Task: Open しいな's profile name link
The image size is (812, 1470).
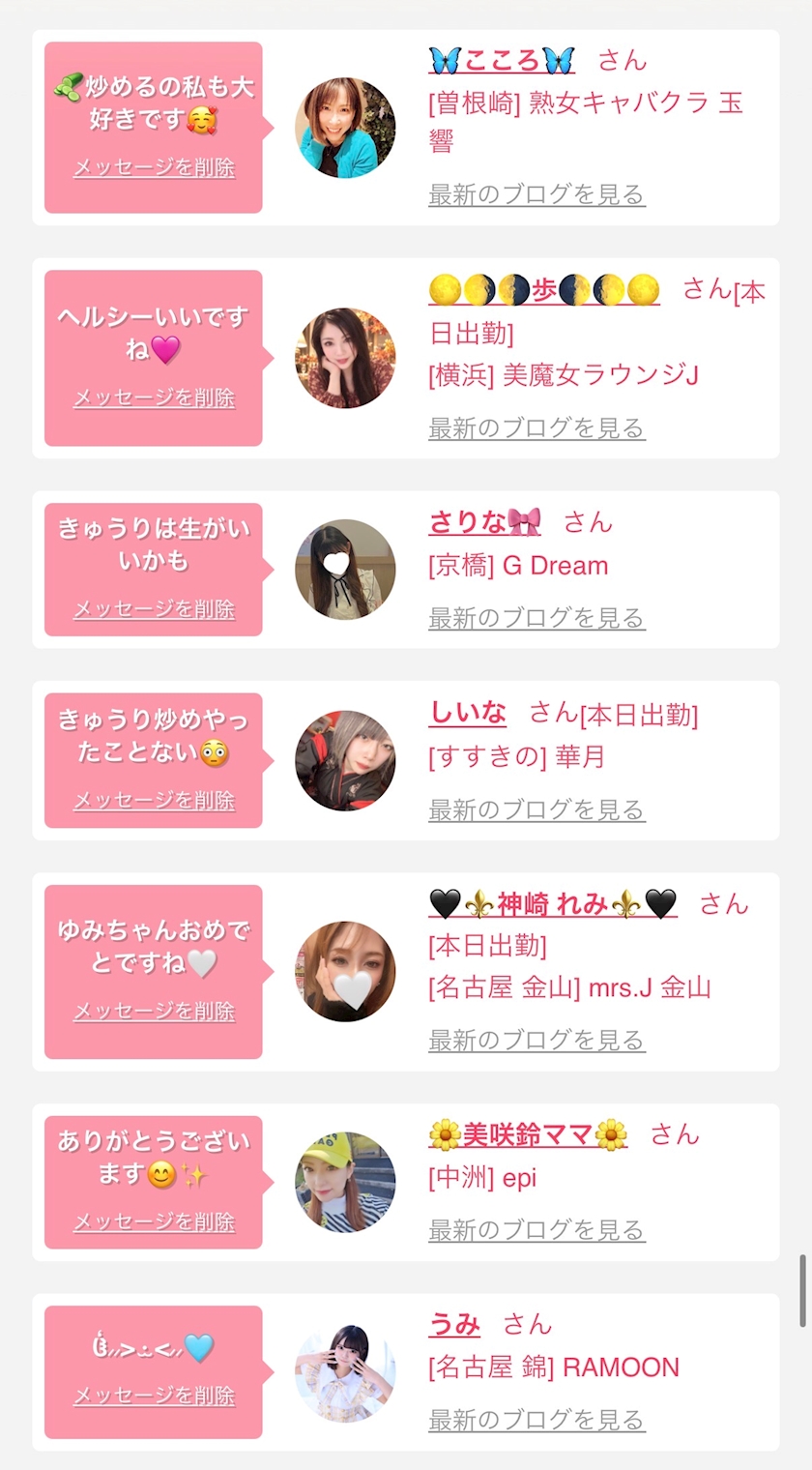Action: click(467, 714)
